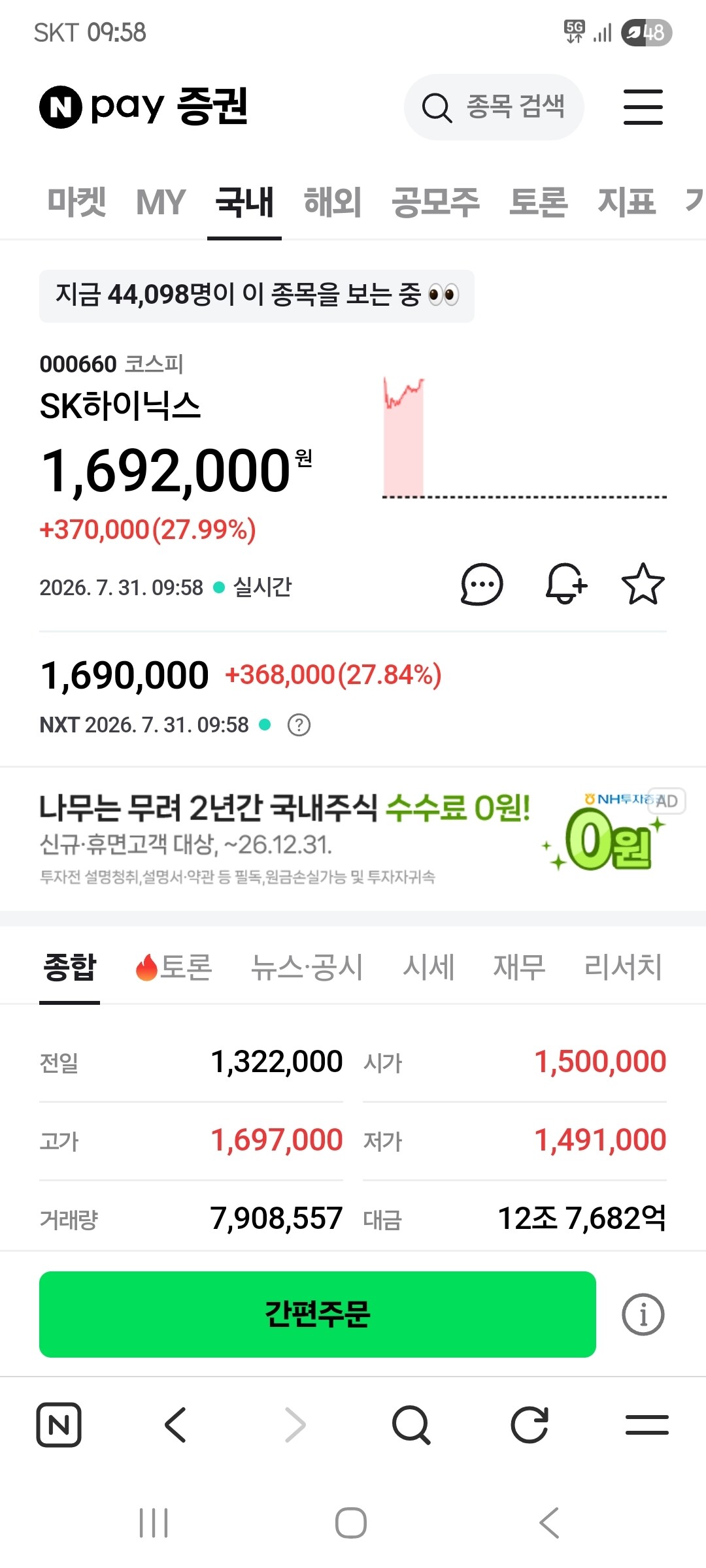The height and width of the screenshot is (1568, 706).
Task: Open the NXT help question mark
Action: pyautogui.click(x=299, y=725)
